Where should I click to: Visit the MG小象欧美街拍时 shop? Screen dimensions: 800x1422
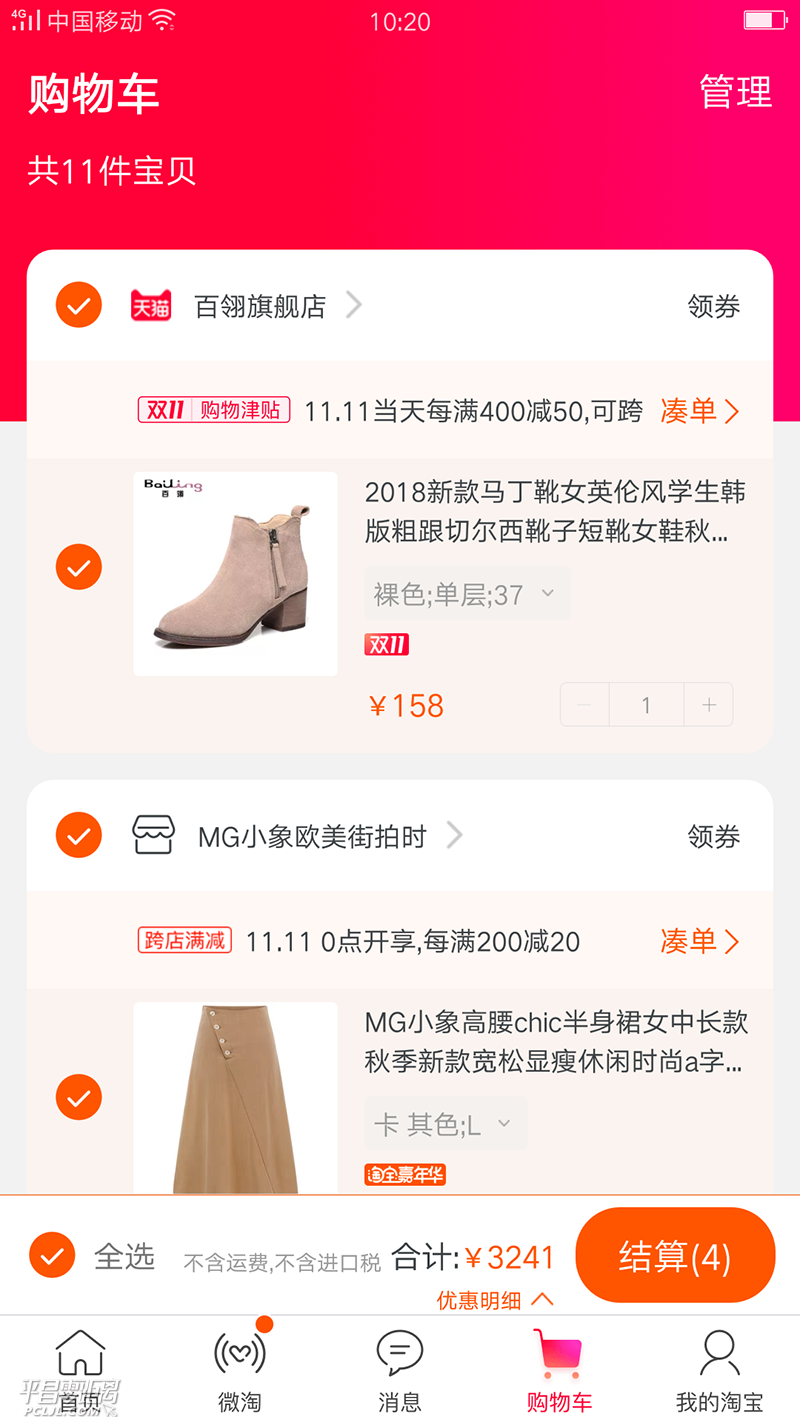312,836
